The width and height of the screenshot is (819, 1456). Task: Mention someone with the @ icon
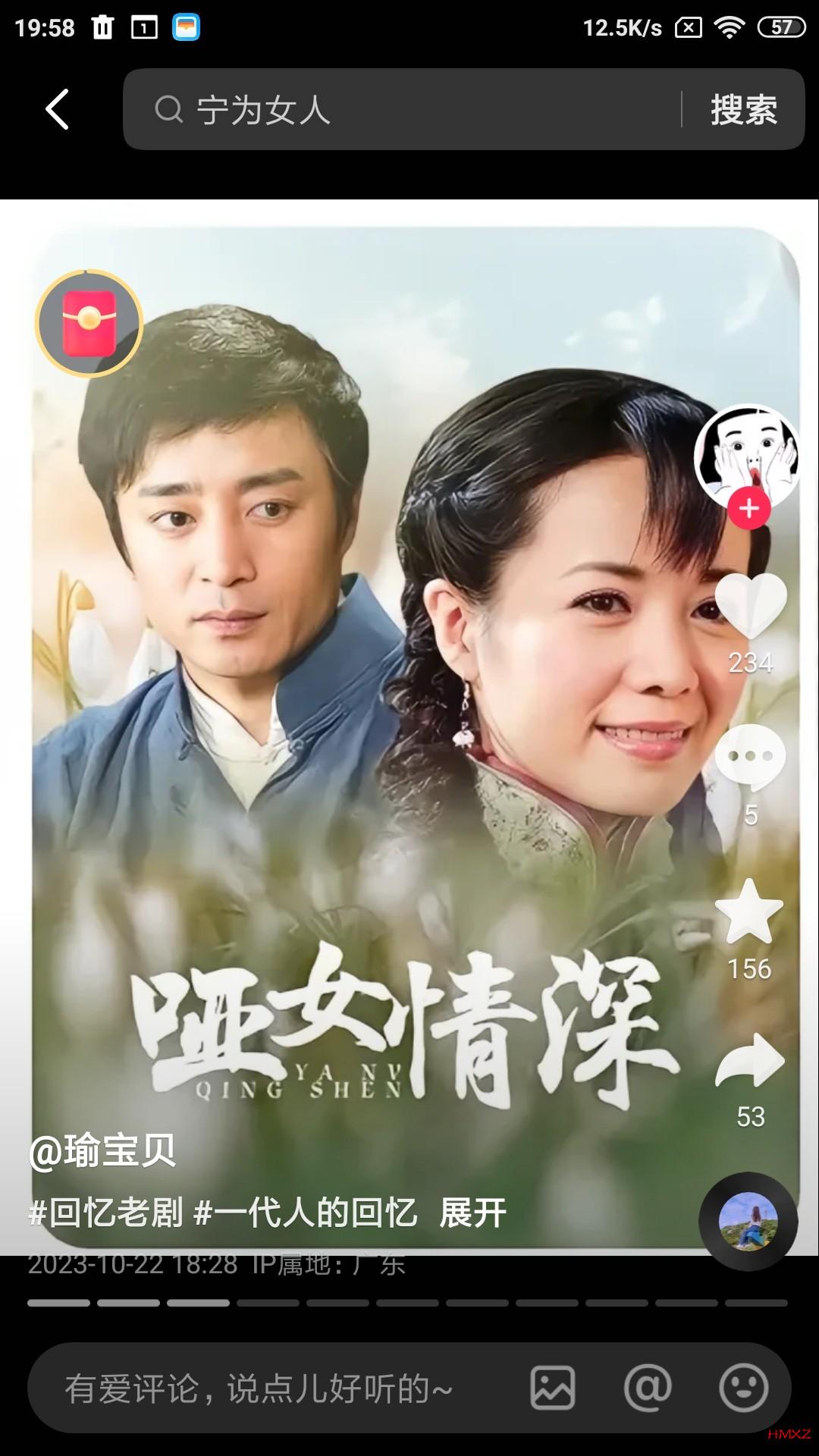pyautogui.click(x=648, y=1389)
